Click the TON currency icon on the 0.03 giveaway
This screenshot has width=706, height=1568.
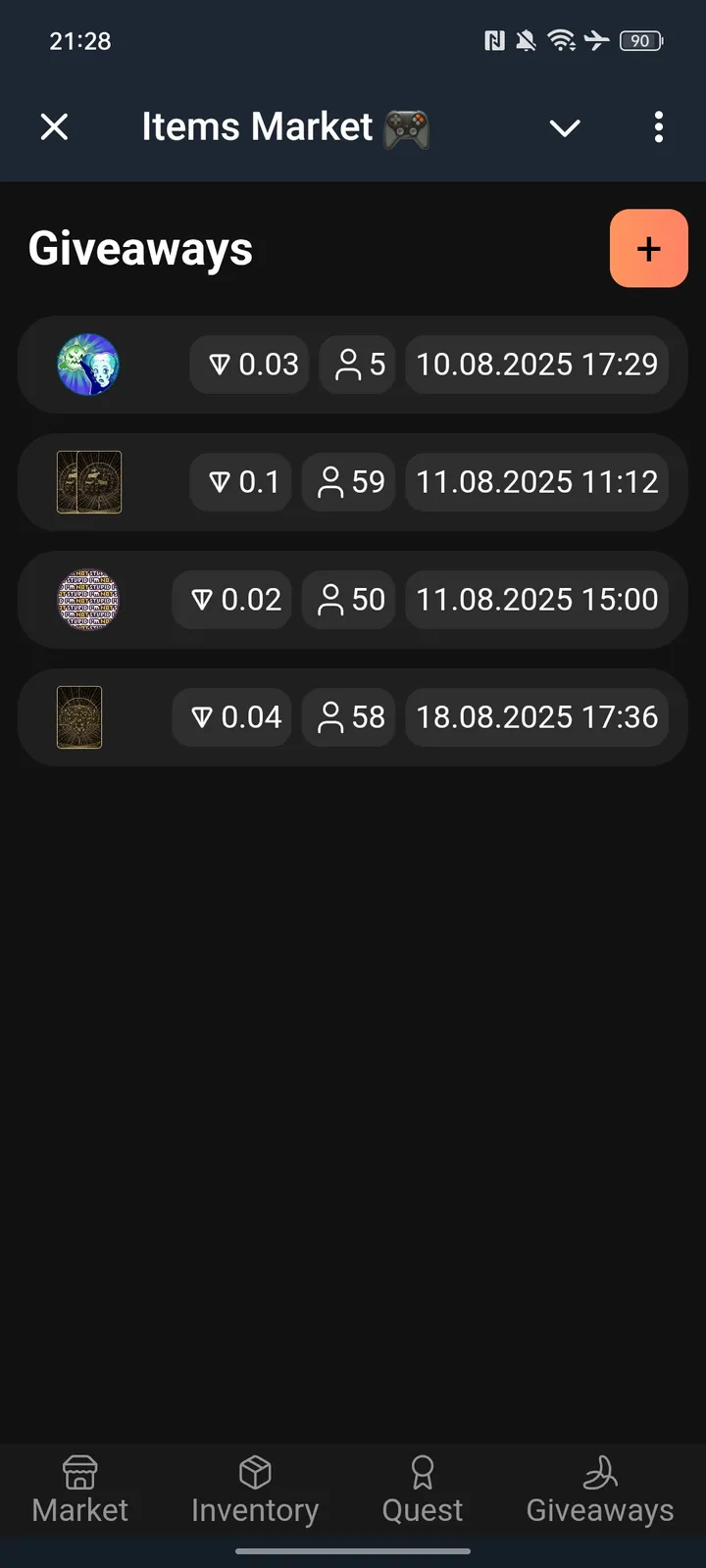click(x=226, y=364)
